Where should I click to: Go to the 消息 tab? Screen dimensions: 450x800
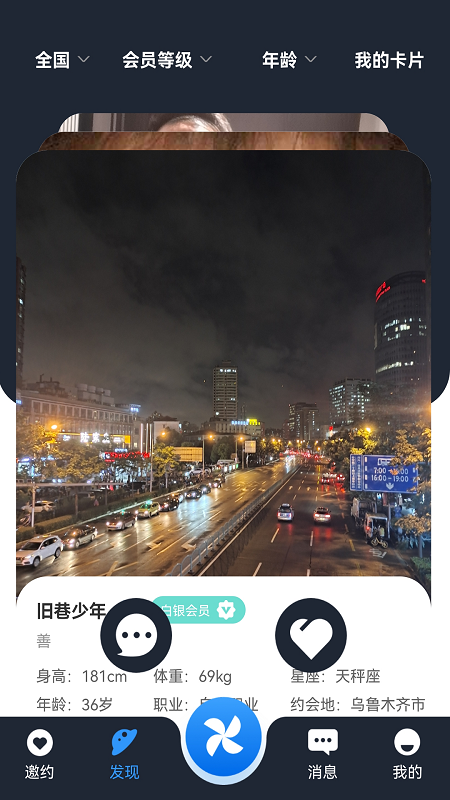(x=322, y=754)
